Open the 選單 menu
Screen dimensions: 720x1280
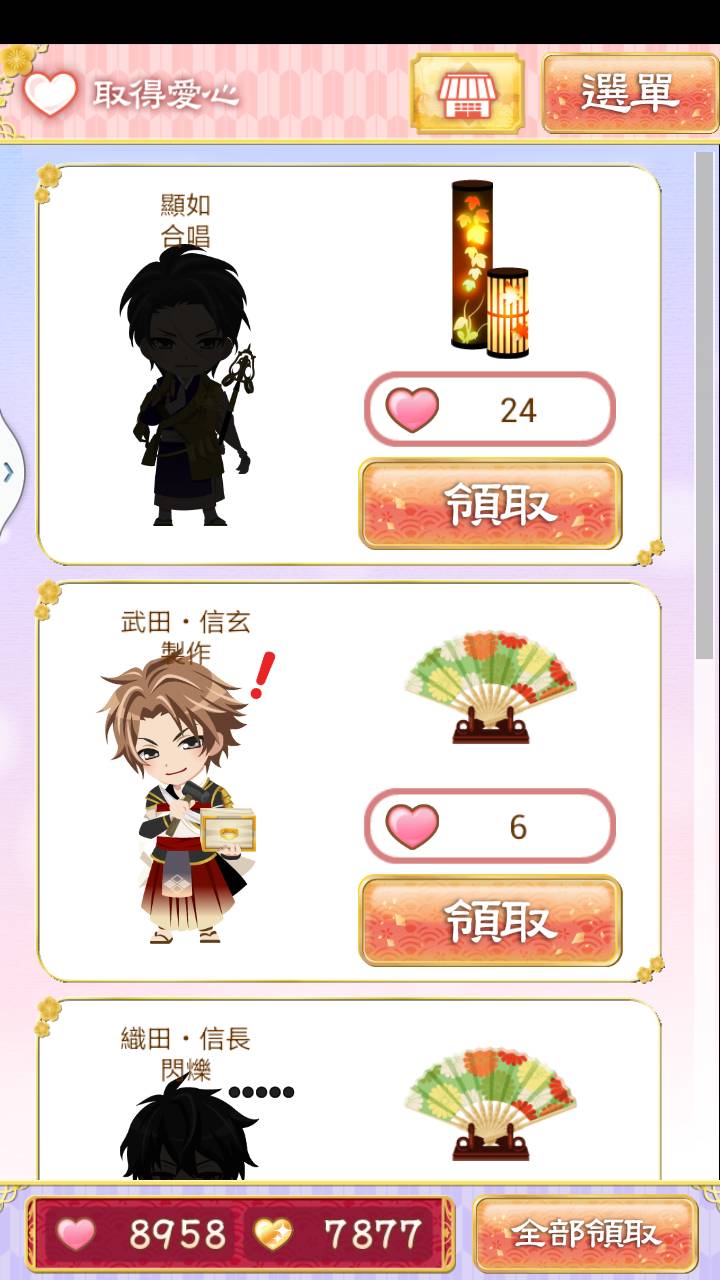click(x=629, y=93)
